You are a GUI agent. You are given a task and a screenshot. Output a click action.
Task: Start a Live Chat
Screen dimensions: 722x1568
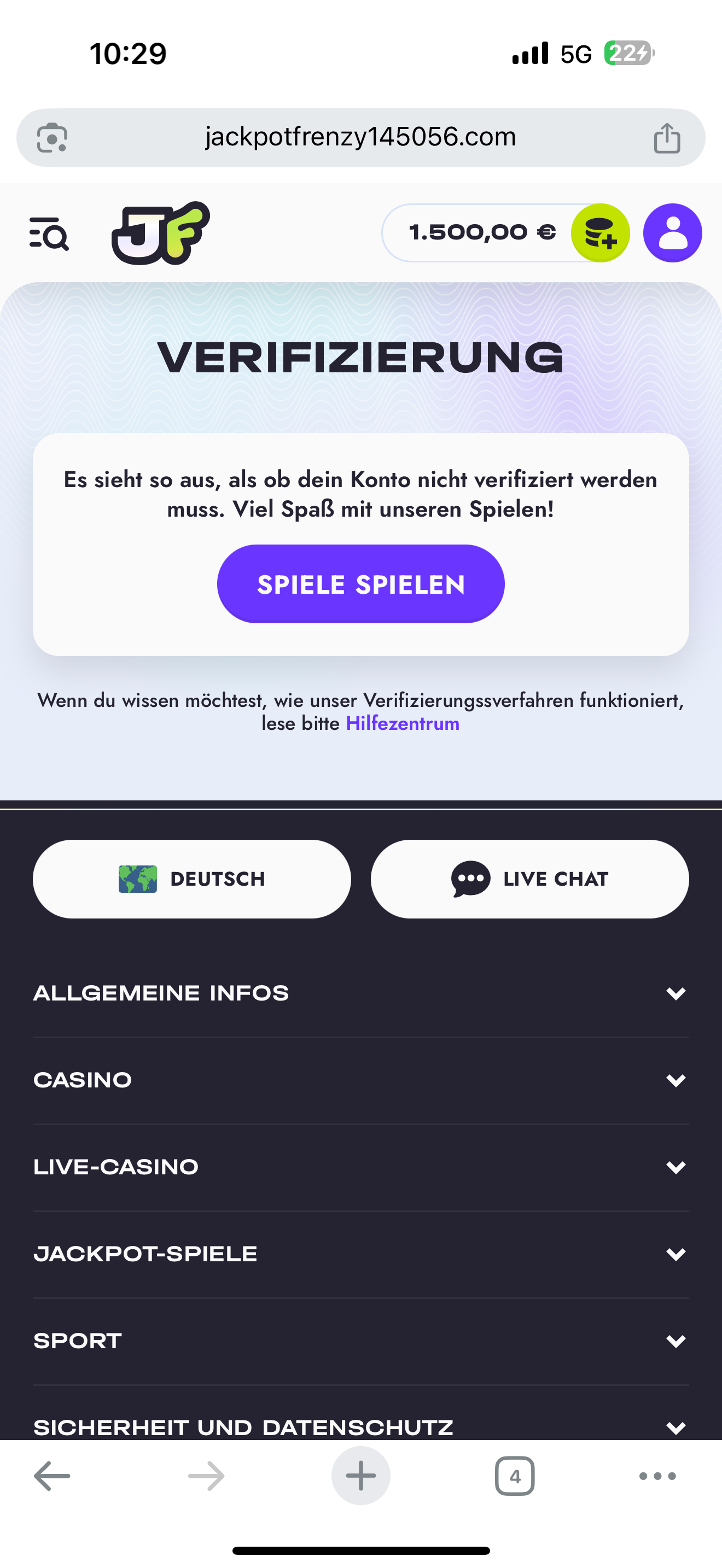coord(529,879)
